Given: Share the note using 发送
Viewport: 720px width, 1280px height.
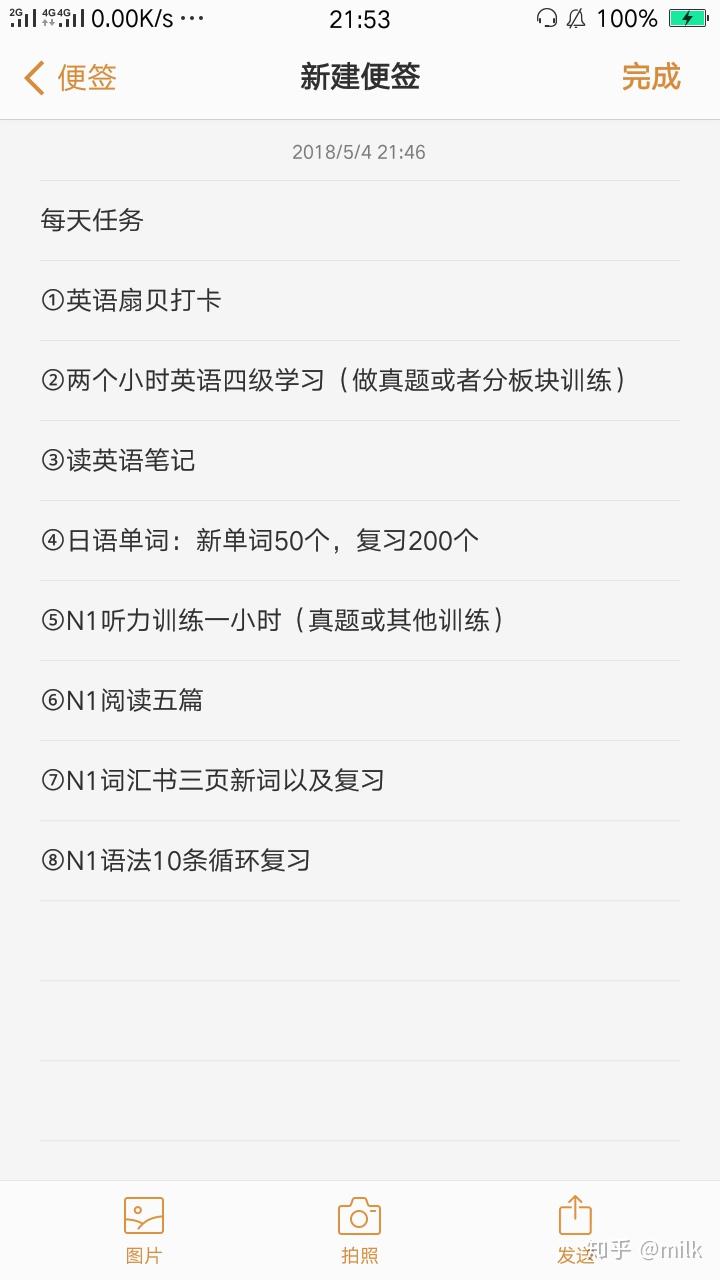Looking at the screenshot, I should [x=575, y=1230].
